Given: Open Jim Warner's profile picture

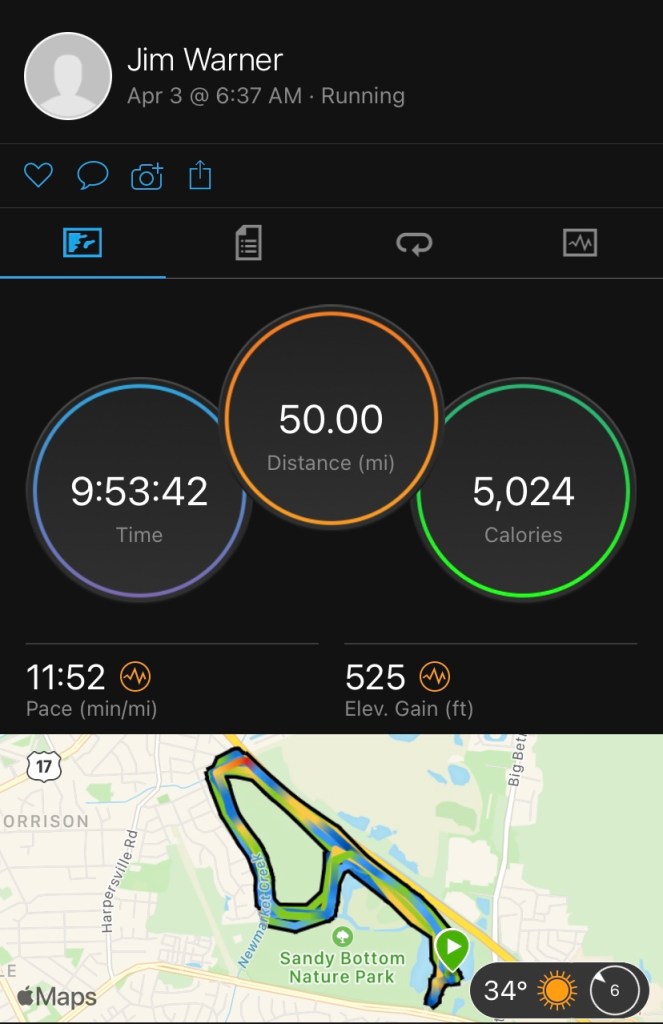Looking at the screenshot, I should click(x=68, y=76).
